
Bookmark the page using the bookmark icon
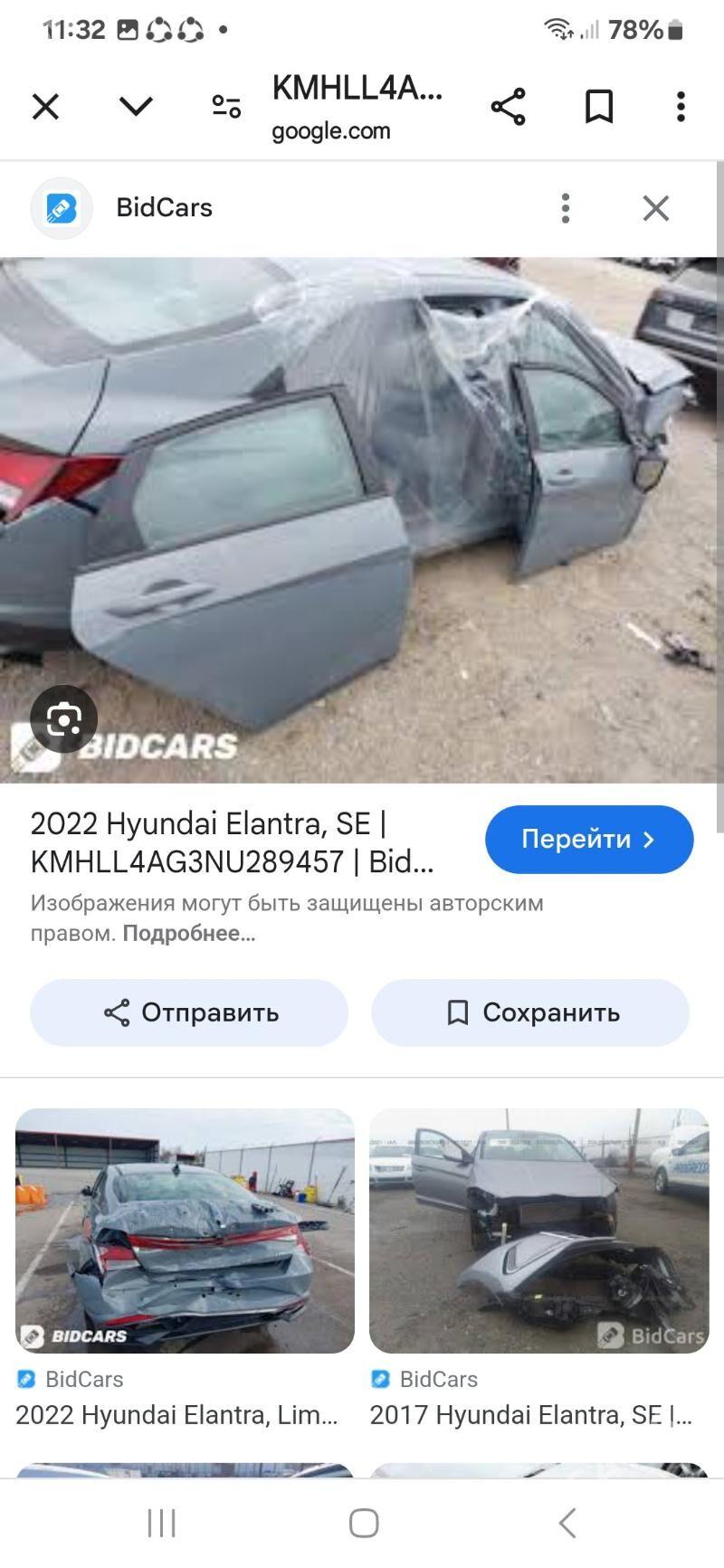(598, 106)
